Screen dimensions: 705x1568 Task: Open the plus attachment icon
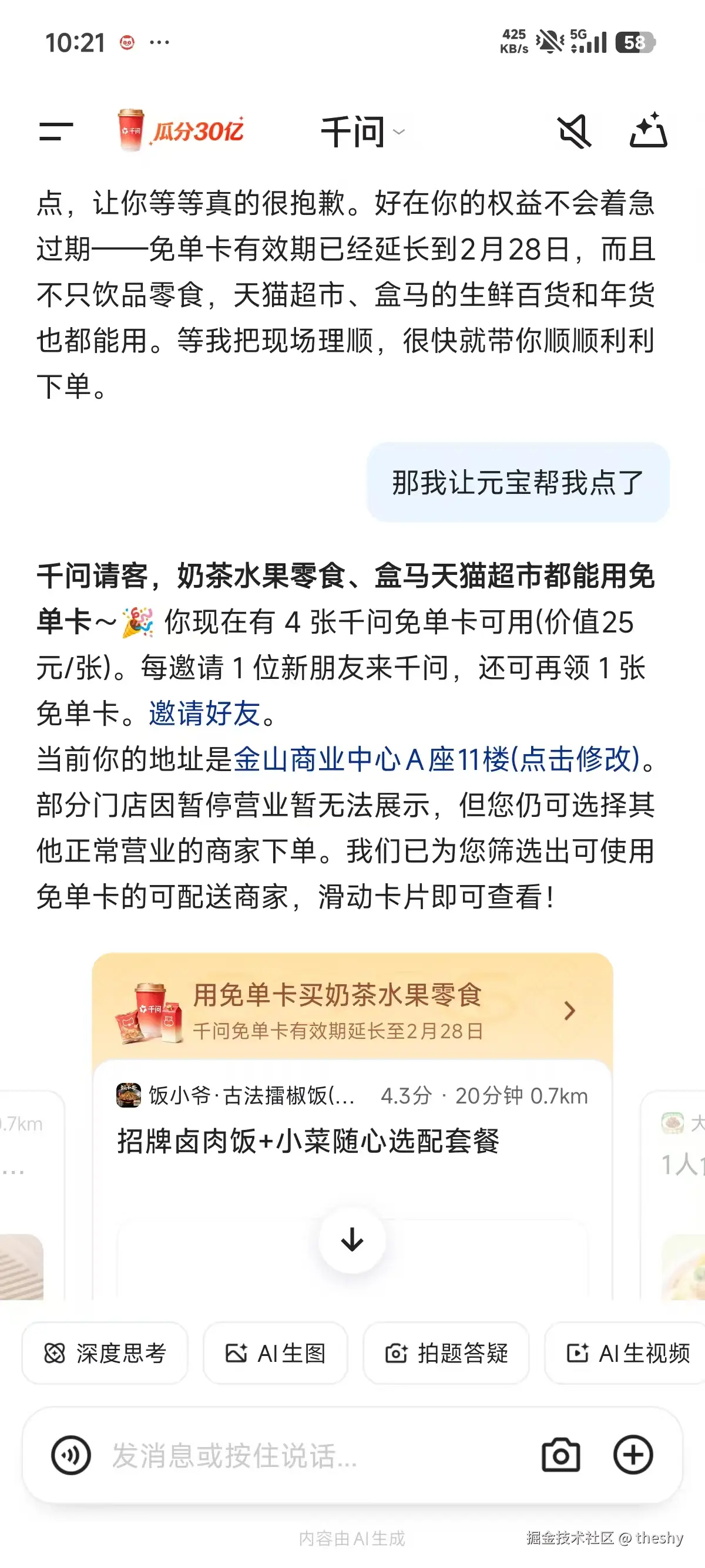(633, 1455)
